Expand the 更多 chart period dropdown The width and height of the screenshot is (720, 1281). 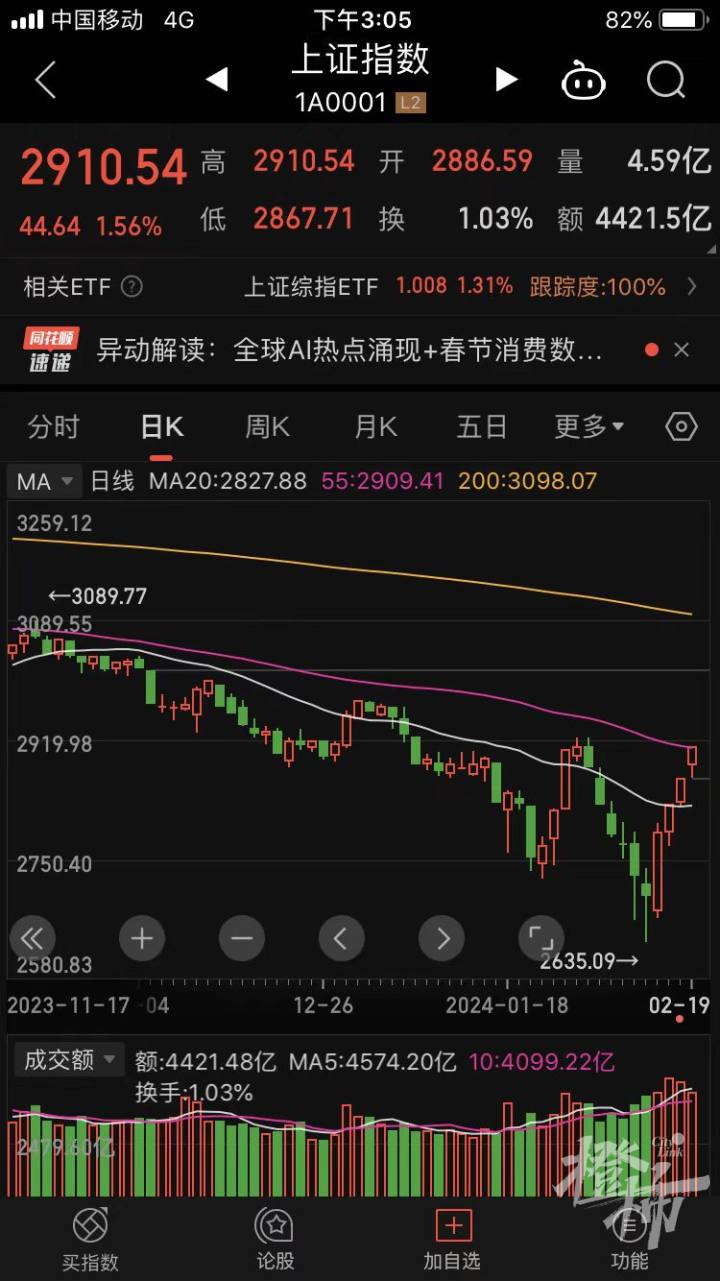tap(589, 427)
